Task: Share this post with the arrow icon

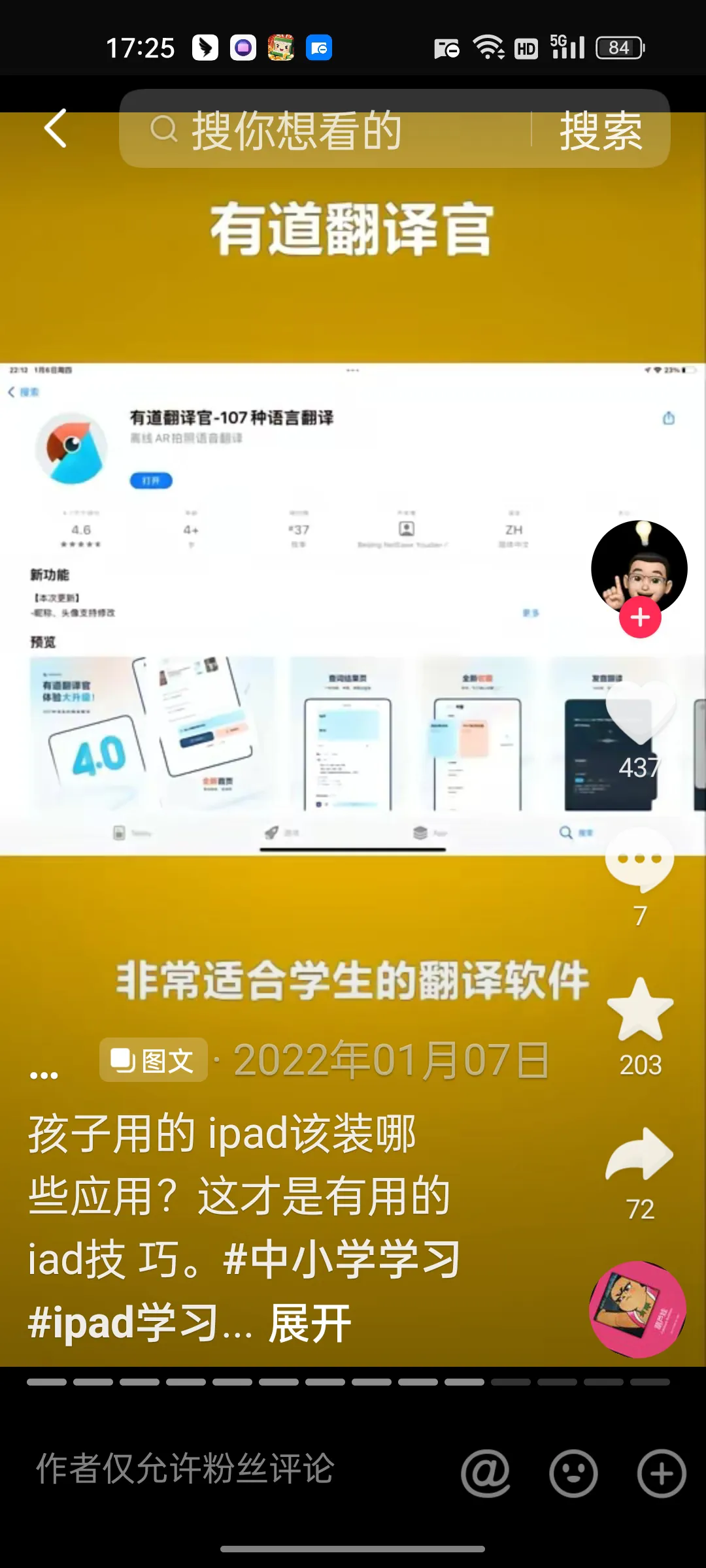Action: pos(640,1155)
